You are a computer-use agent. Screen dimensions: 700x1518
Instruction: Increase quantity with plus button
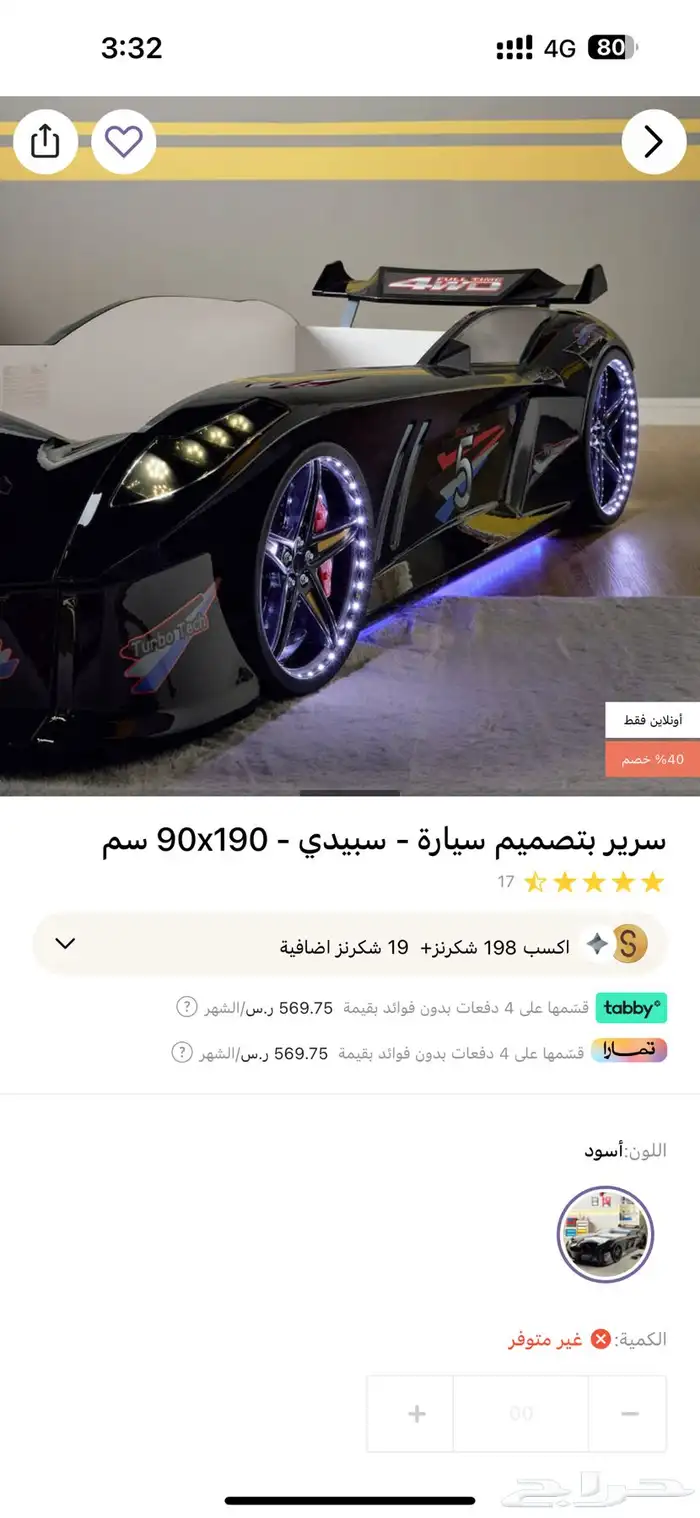(x=417, y=1413)
